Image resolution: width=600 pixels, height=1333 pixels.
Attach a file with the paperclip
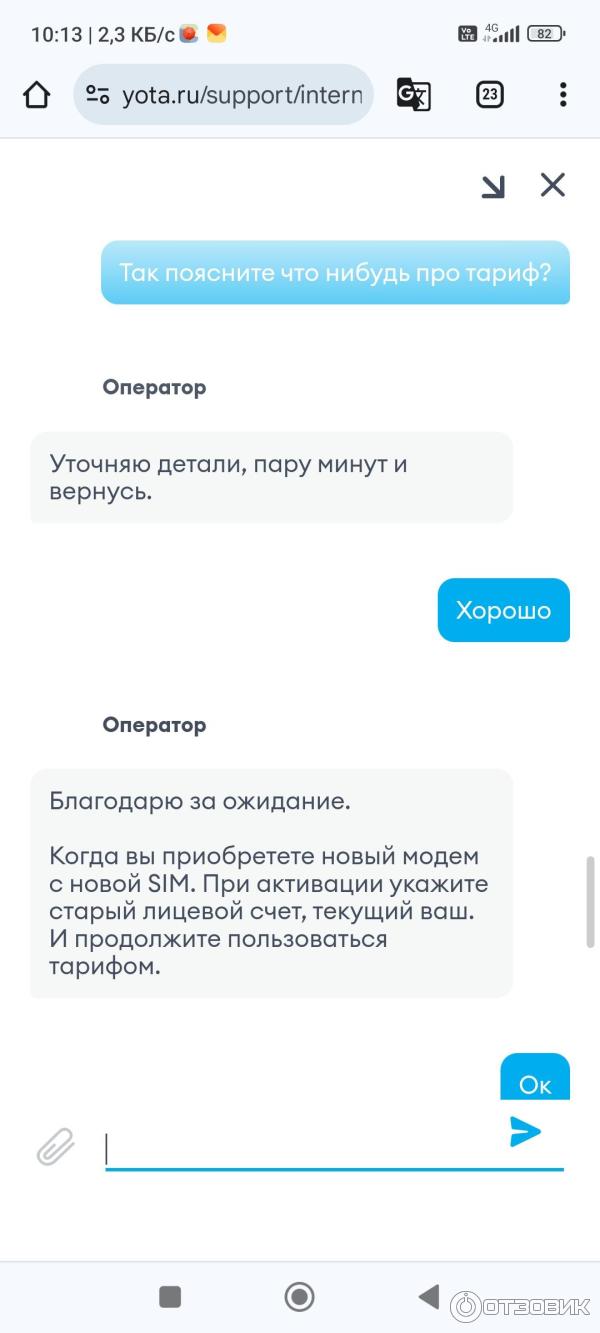click(x=56, y=1146)
